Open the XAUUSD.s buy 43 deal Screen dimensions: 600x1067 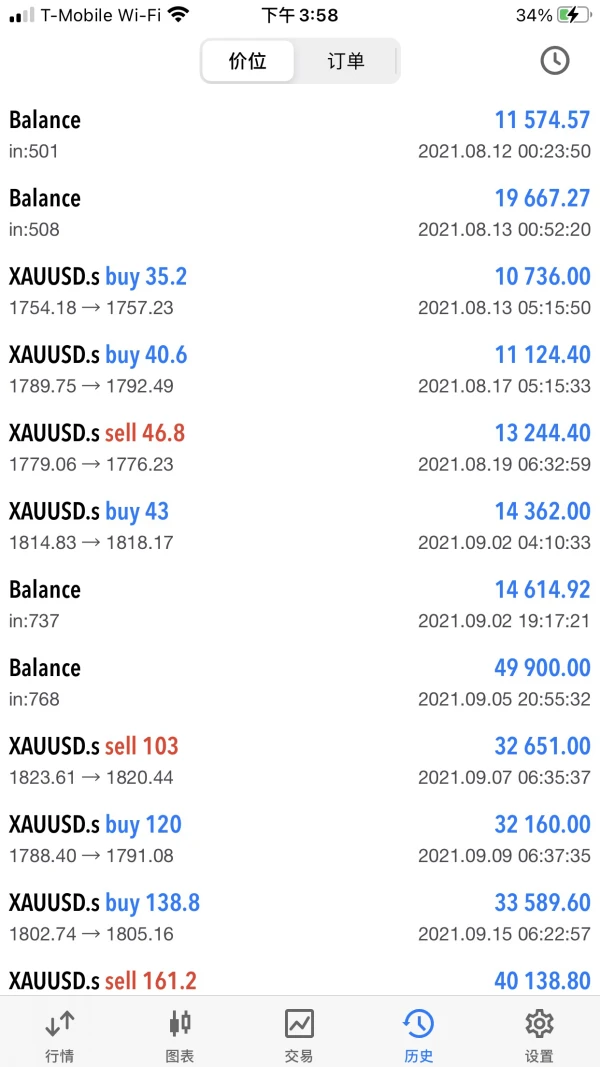click(x=300, y=526)
